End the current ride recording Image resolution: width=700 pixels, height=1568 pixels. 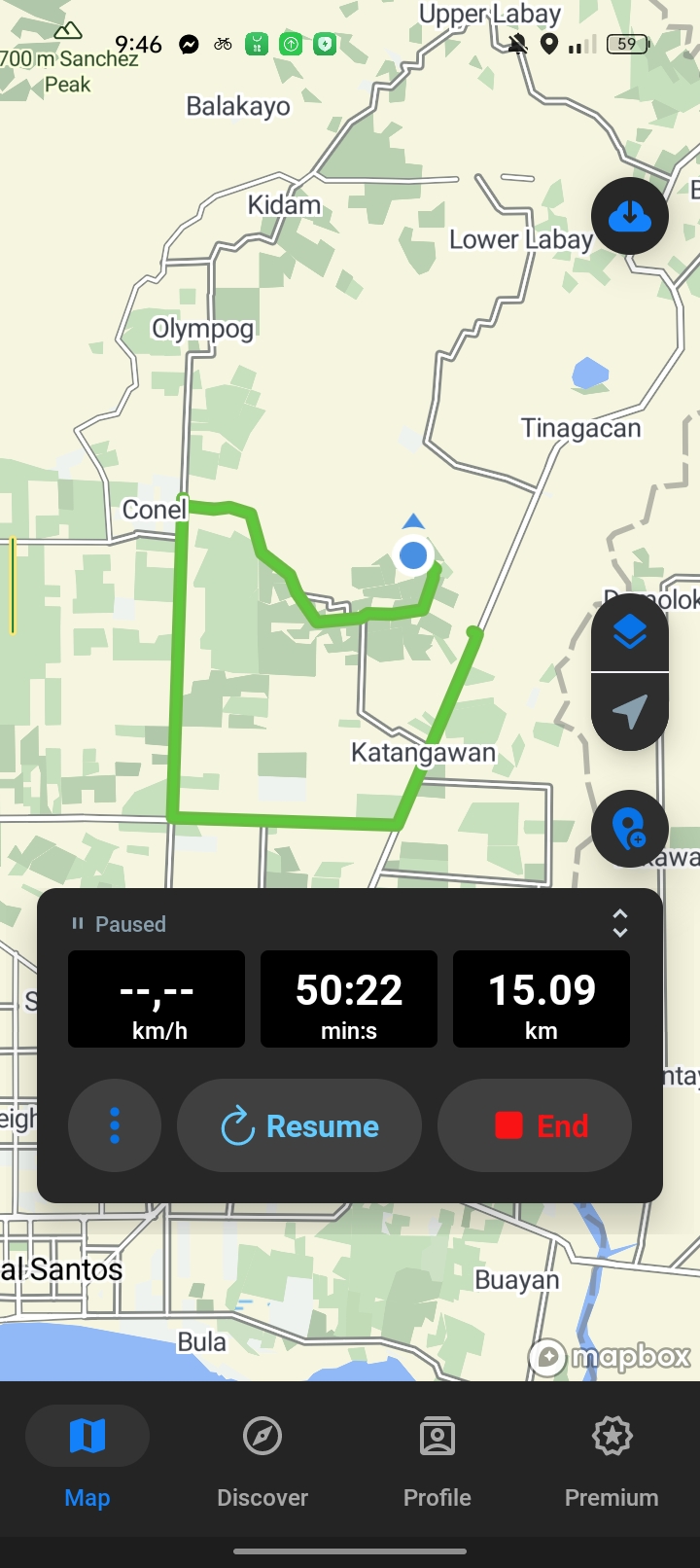coord(535,1125)
